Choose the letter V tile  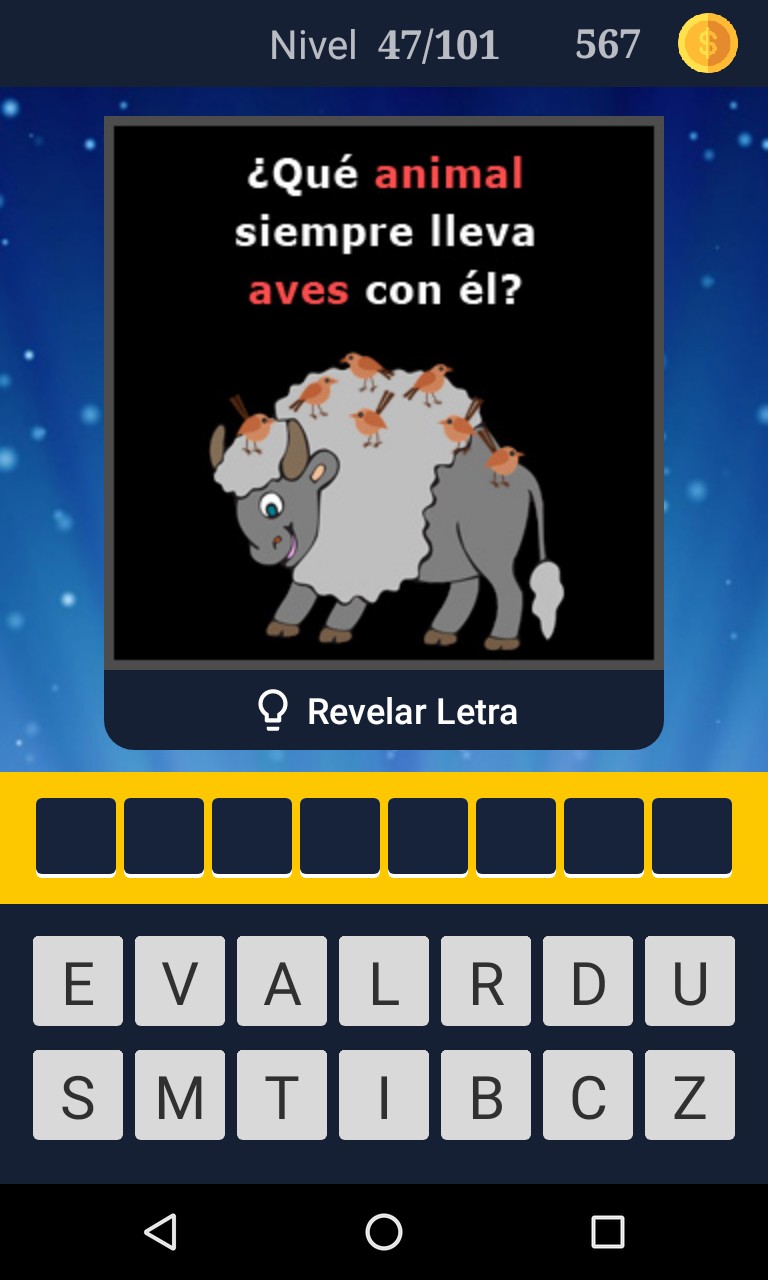pyautogui.click(x=180, y=981)
